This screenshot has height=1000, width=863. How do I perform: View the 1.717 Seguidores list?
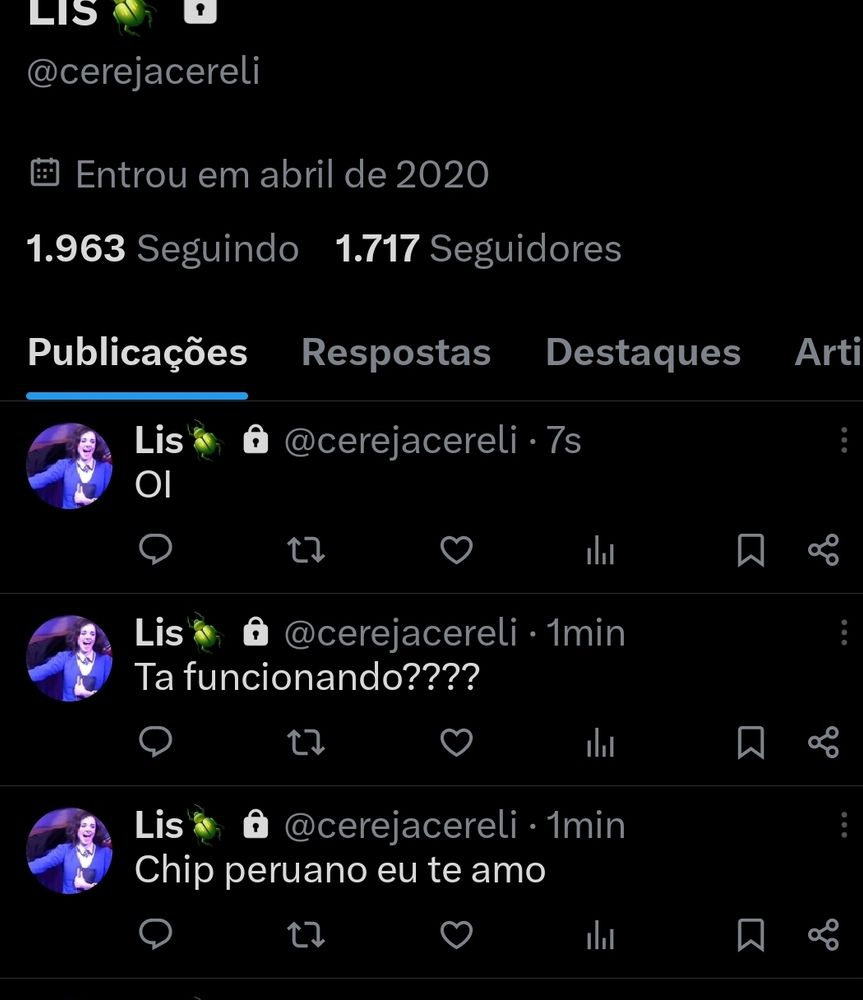[x=478, y=249]
